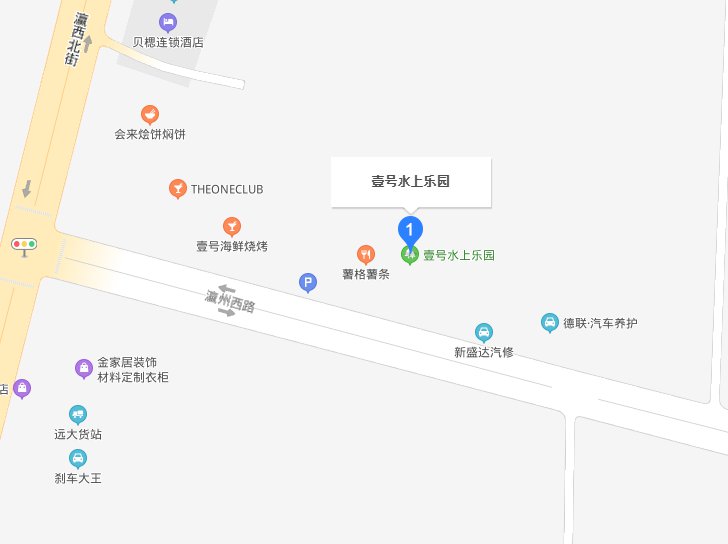Select the 金家居装饰材料定制衣柜 shop marker
This screenshot has width=728, height=544.
click(84, 369)
